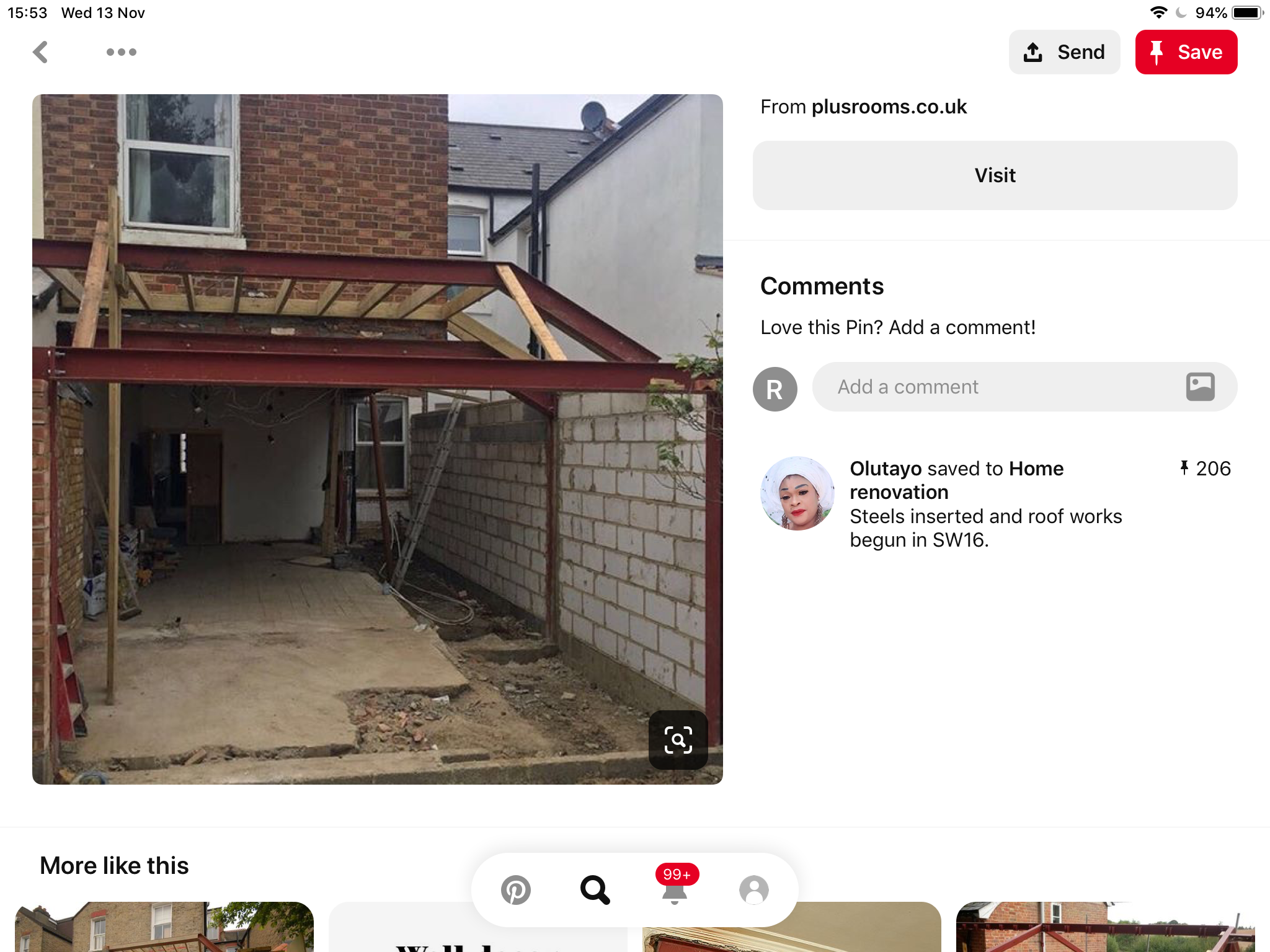The image size is (1270, 952).
Task: Send this Pin to someone
Action: 1064,52
